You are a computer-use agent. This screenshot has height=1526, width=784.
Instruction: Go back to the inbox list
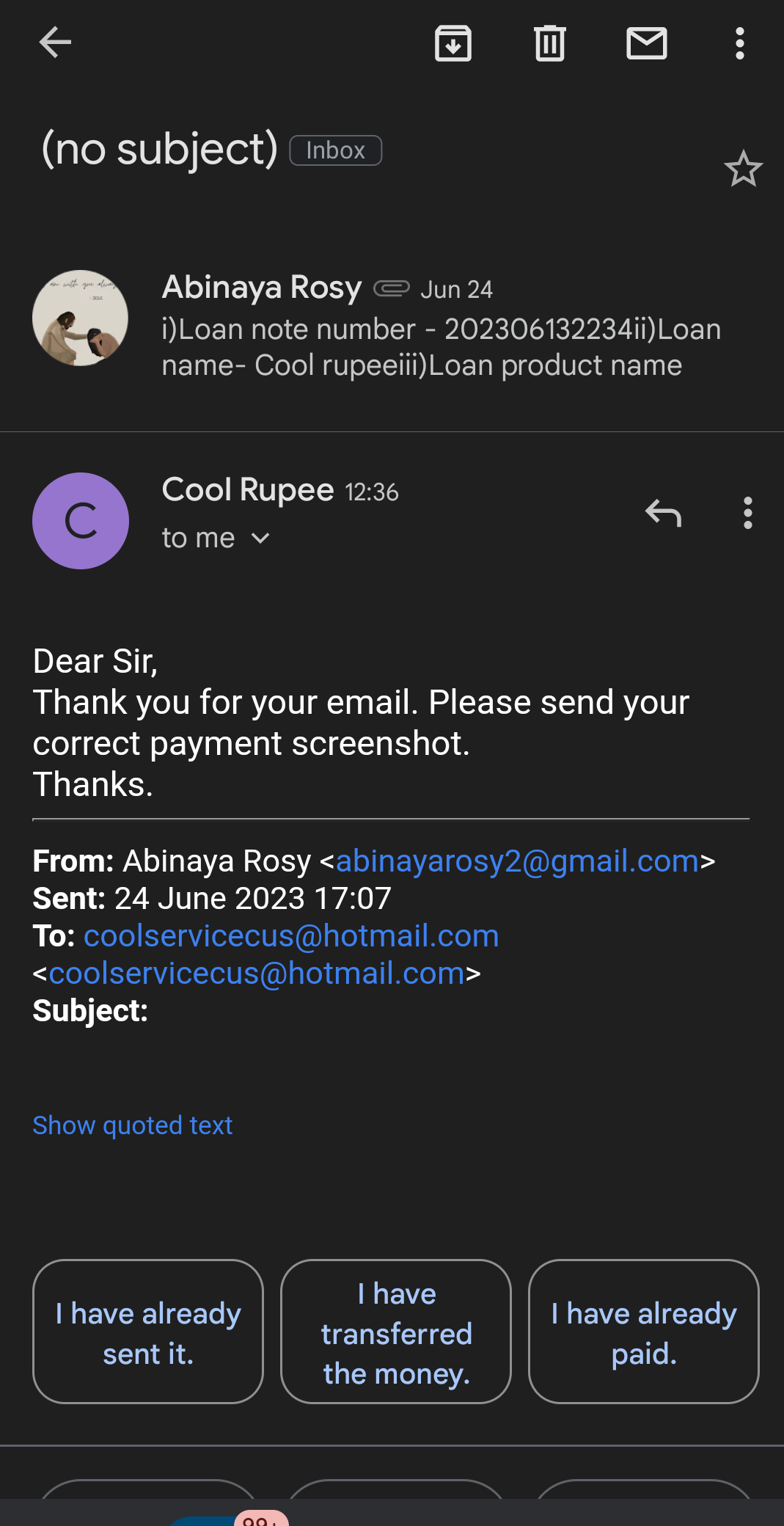click(x=55, y=43)
